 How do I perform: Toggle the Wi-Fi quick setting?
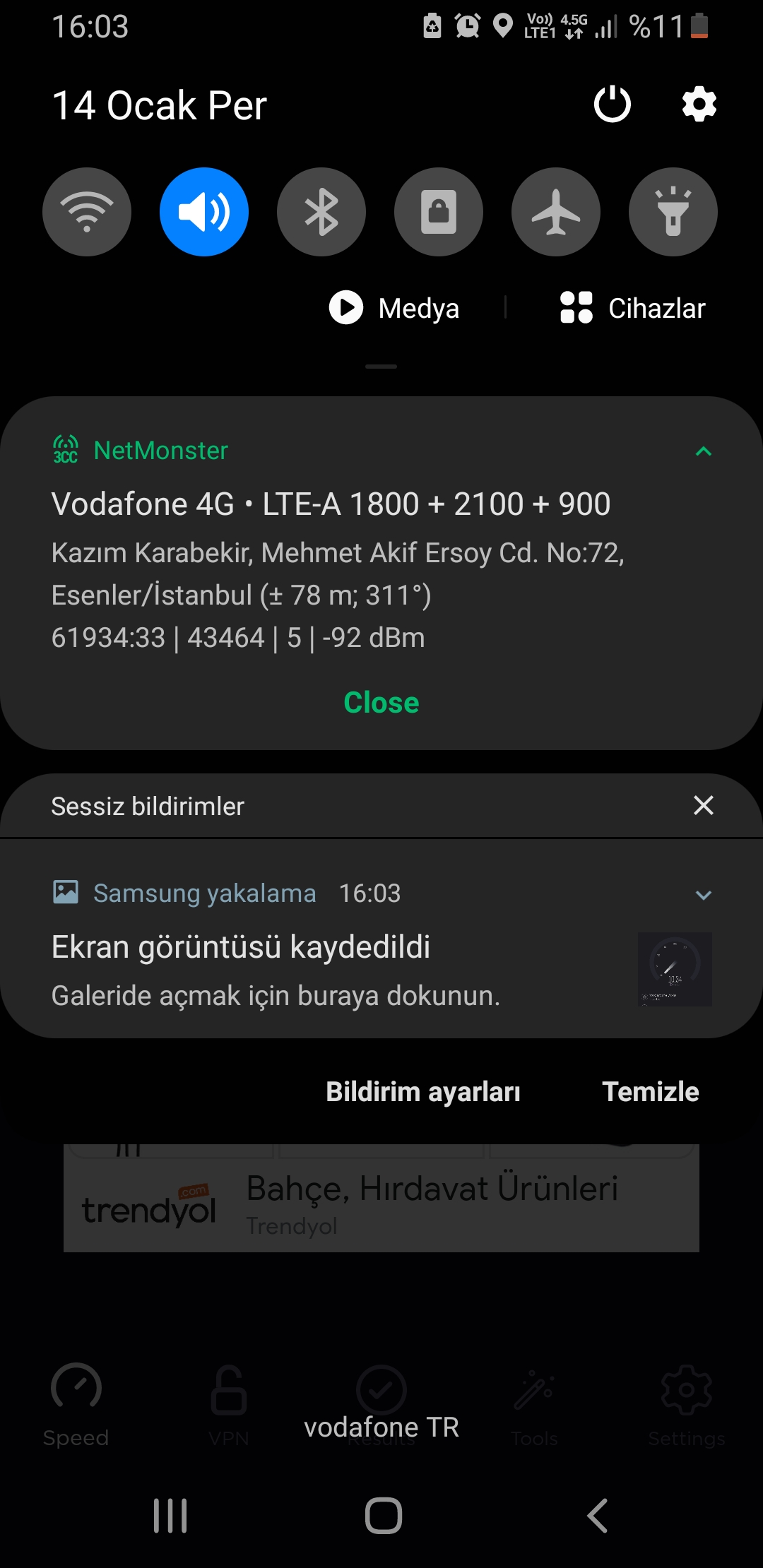(x=87, y=212)
